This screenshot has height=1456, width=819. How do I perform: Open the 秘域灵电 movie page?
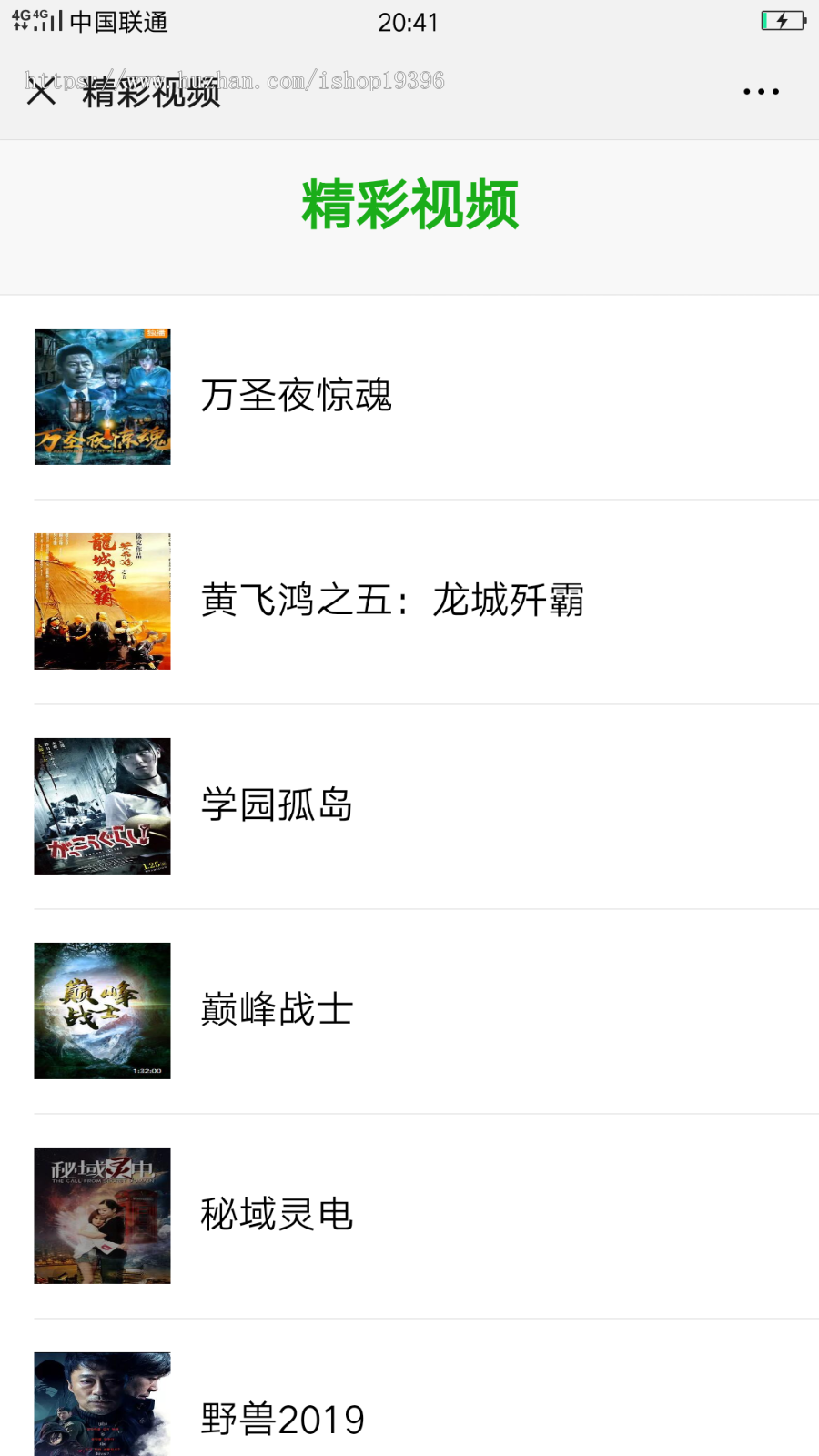(x=277, y=1215)
